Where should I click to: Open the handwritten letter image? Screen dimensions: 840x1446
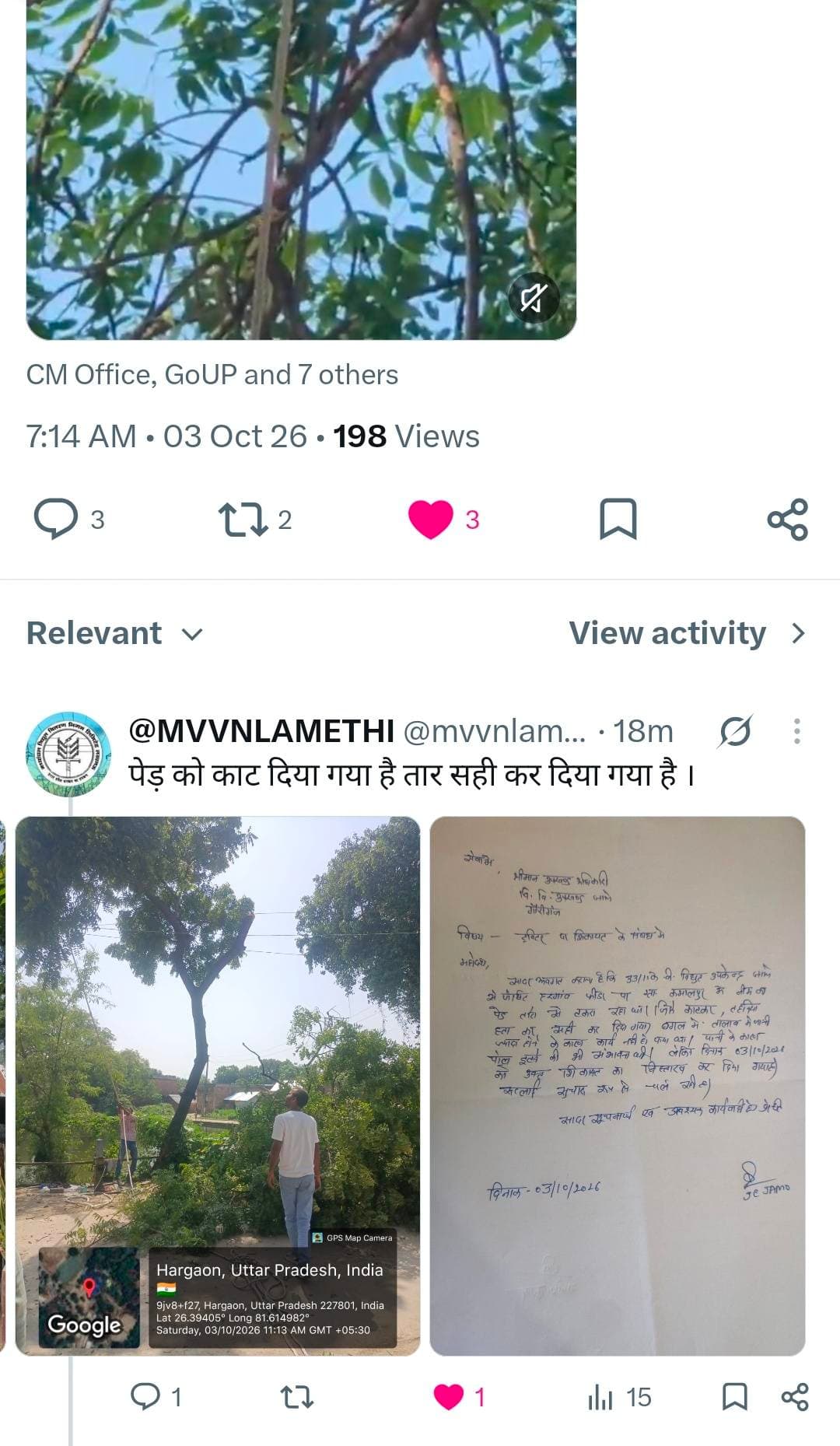click(x=618, y=1086)
